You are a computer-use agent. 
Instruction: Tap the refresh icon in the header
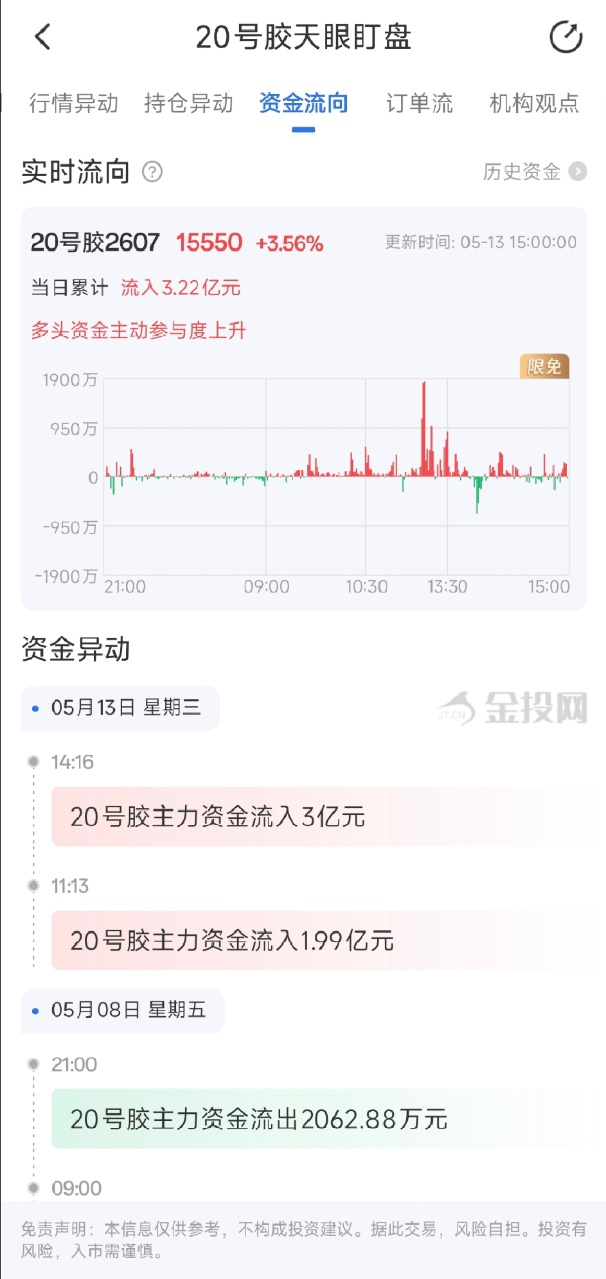[566, 38]
